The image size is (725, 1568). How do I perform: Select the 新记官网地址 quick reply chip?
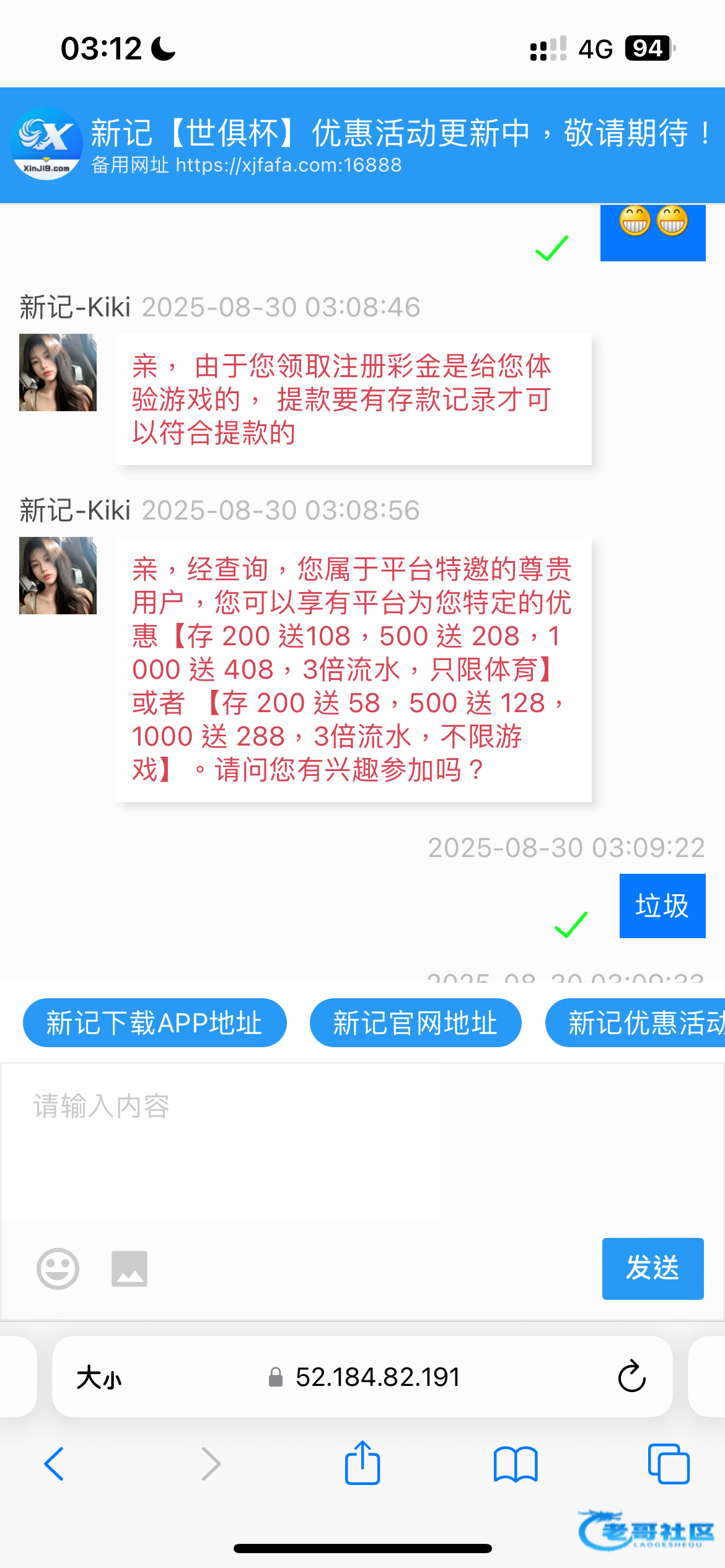[415, 1022]
